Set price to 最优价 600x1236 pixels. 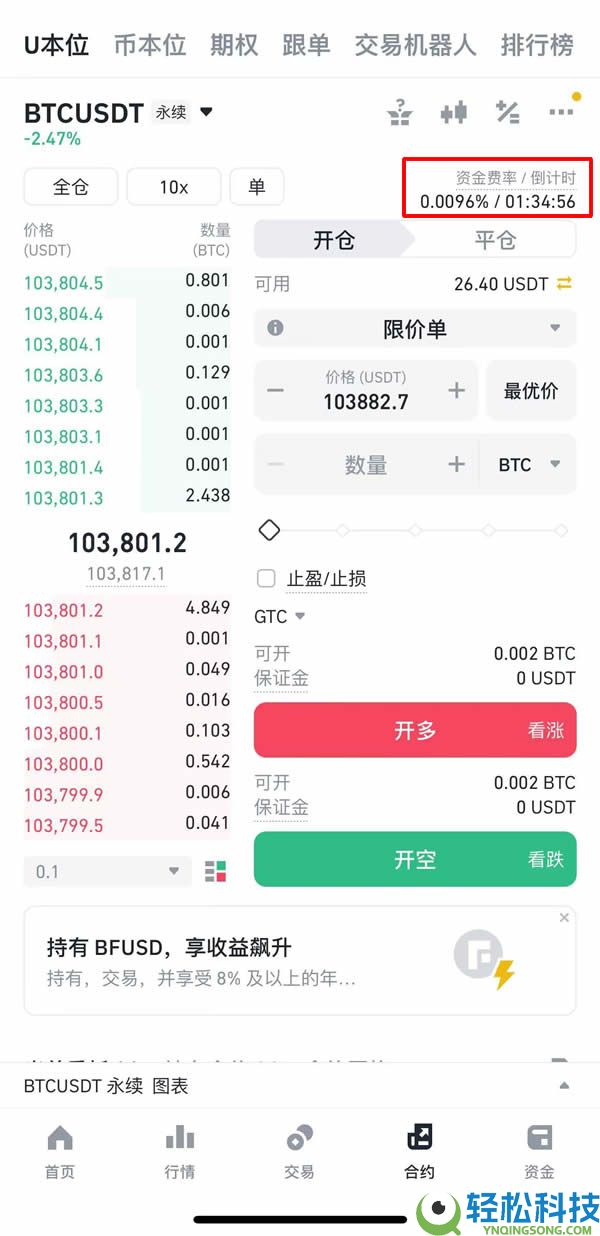[x=531, y=390]
